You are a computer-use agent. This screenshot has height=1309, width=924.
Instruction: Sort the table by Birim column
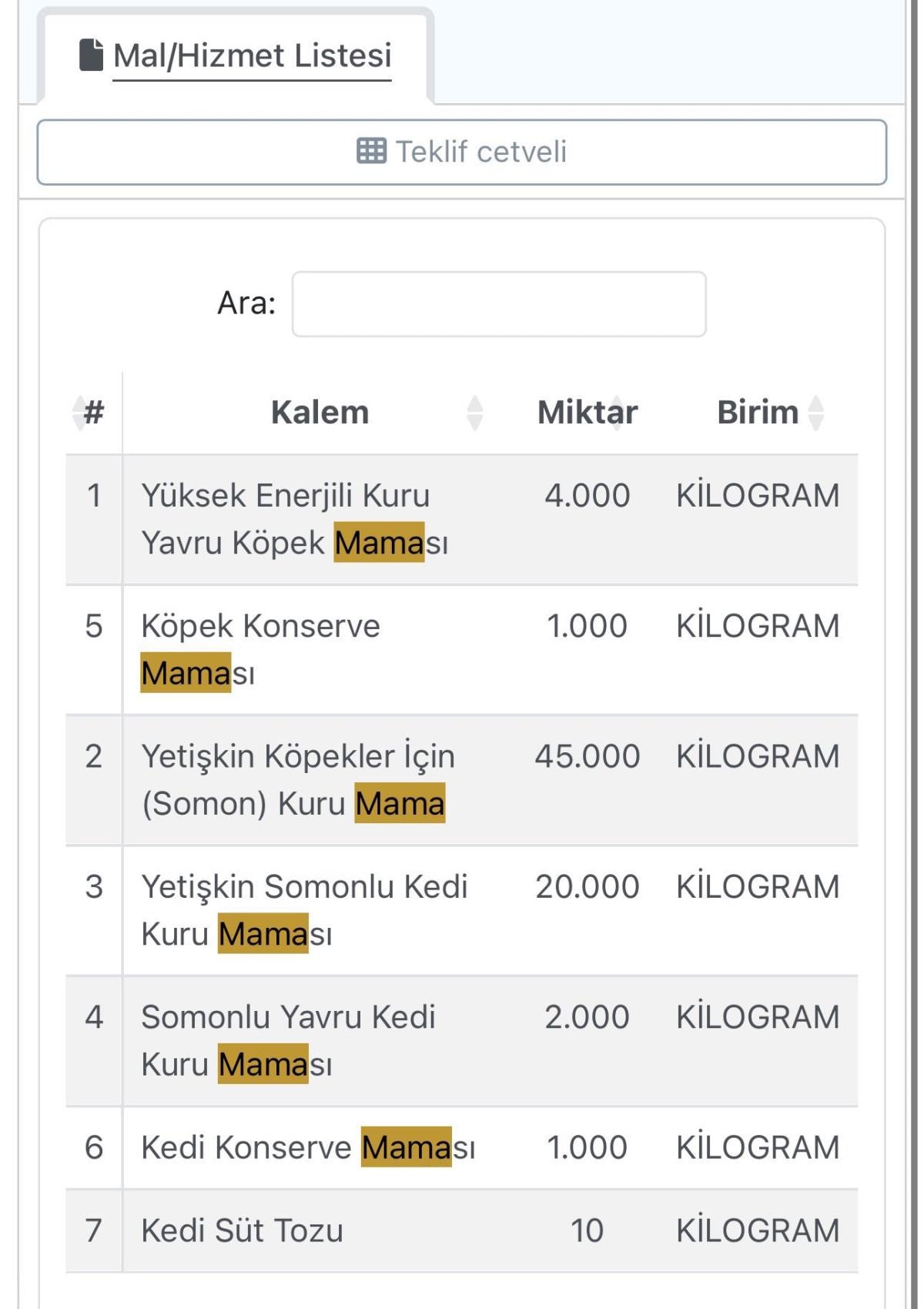pyautogui.click(x=758, y=413)
